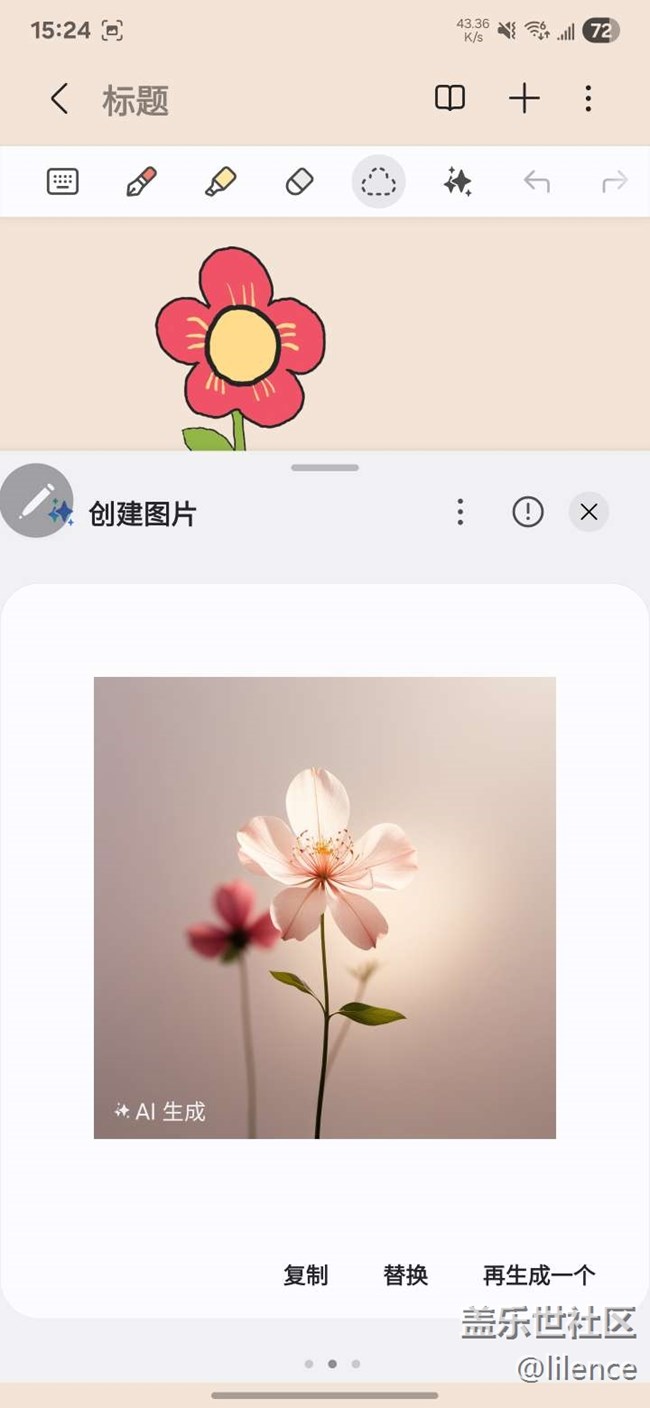This screenshot has height=1408, width=650.
Task: Select the highlighter tool
Action: tap(220, 182)
